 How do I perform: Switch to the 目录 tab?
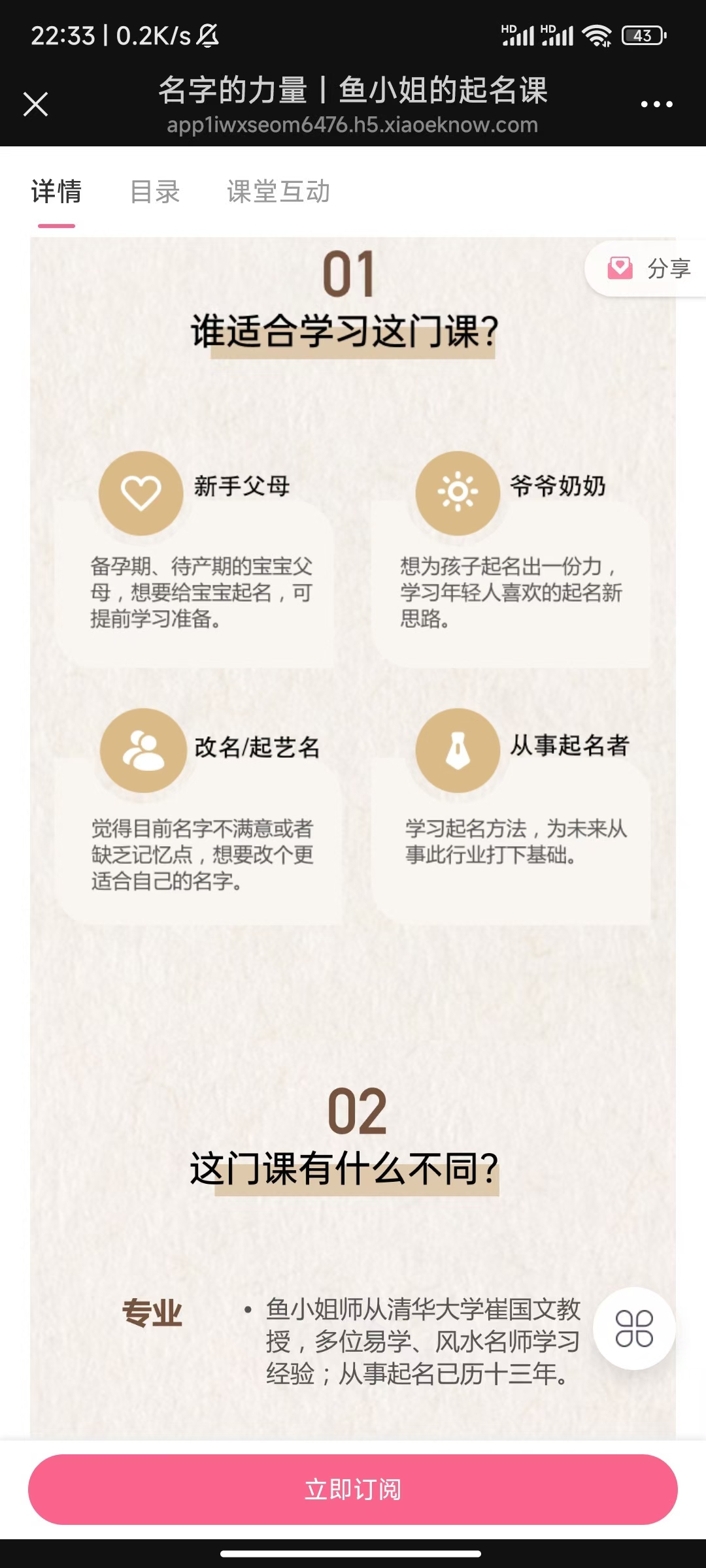tap(155, 192)
